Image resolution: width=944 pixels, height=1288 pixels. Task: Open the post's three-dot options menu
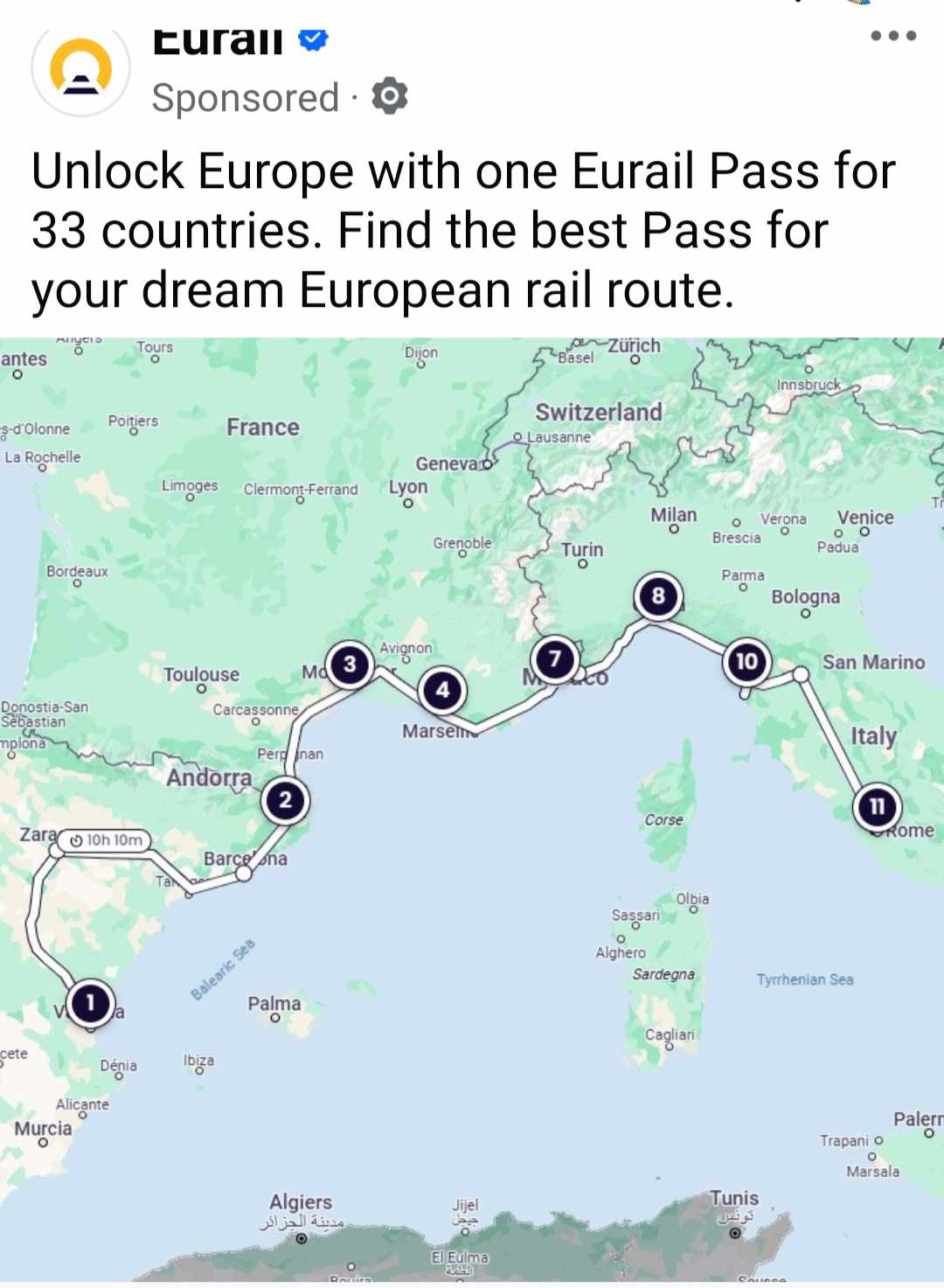(893, 36)
